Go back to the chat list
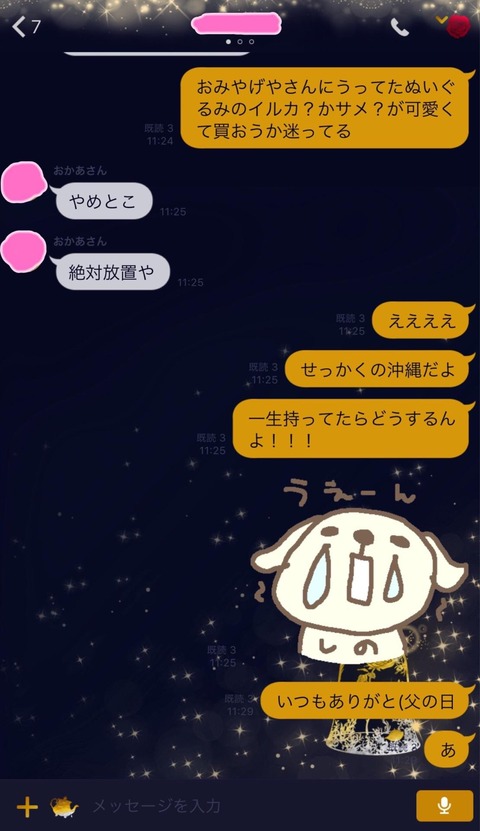The image size is (480, 831). pyautogui.click(x=26, y=26)
